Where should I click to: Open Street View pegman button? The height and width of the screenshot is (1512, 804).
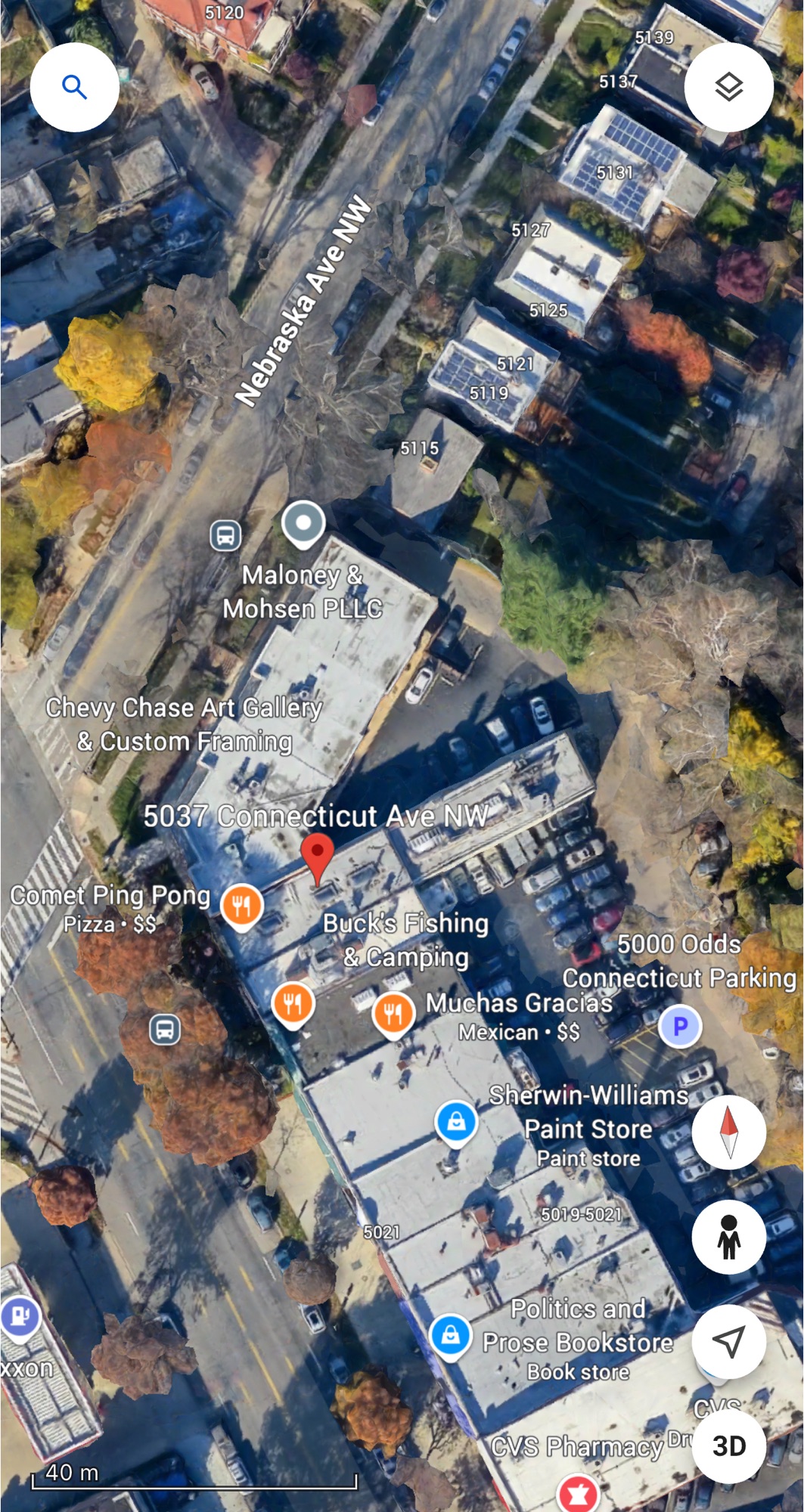(x=728, y=1237)
